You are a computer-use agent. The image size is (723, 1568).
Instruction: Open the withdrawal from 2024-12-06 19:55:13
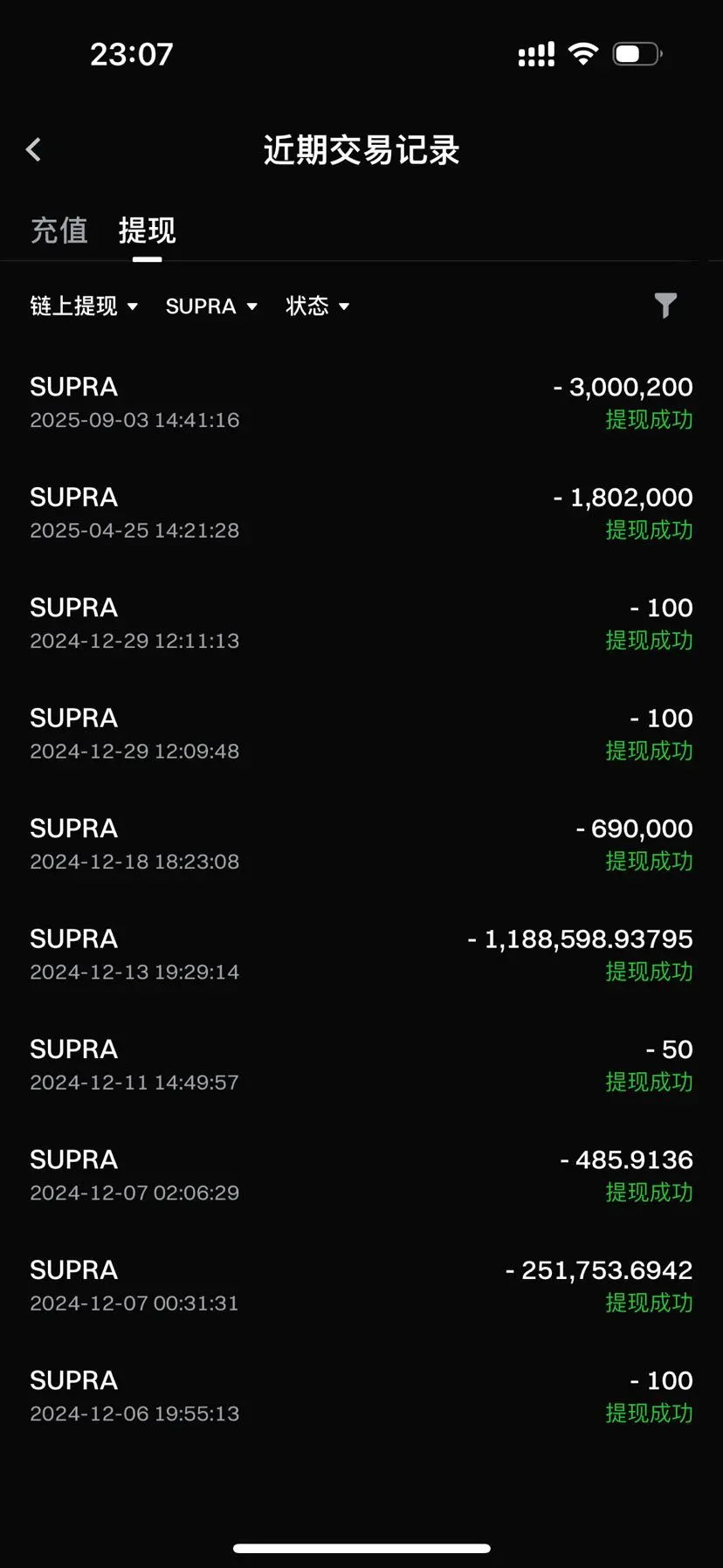[x=361, y=1396]
